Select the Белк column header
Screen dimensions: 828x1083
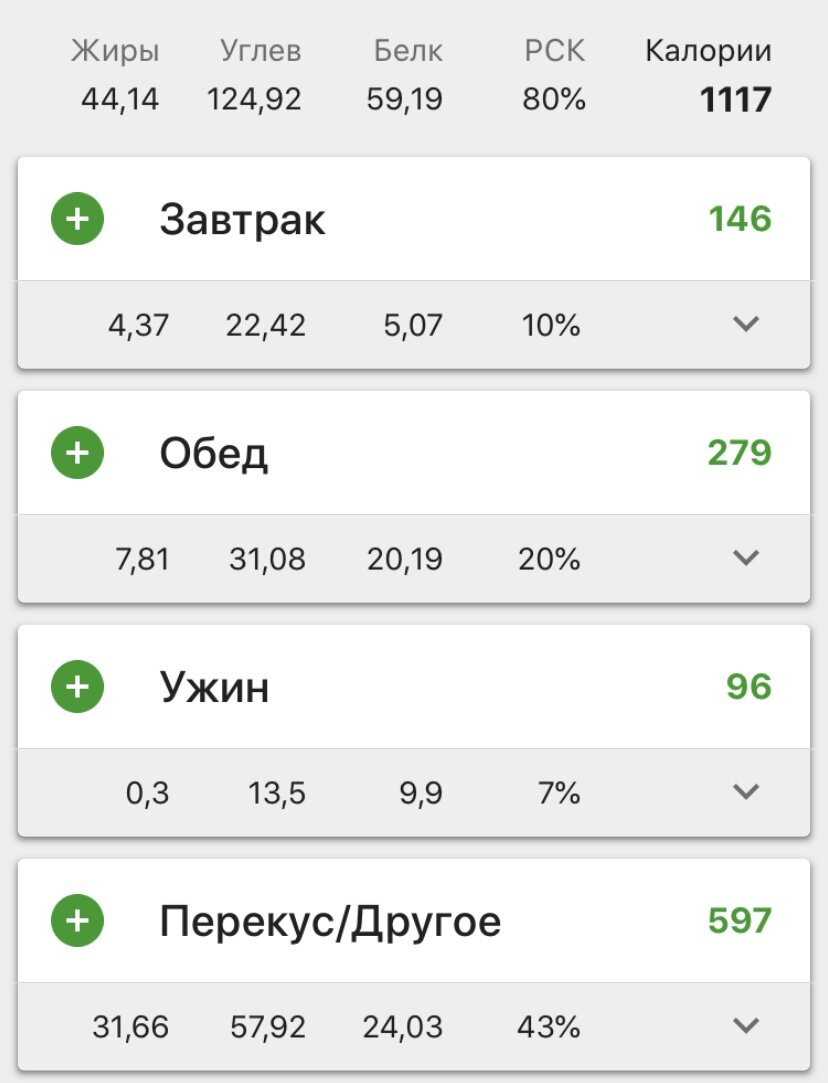406,50
